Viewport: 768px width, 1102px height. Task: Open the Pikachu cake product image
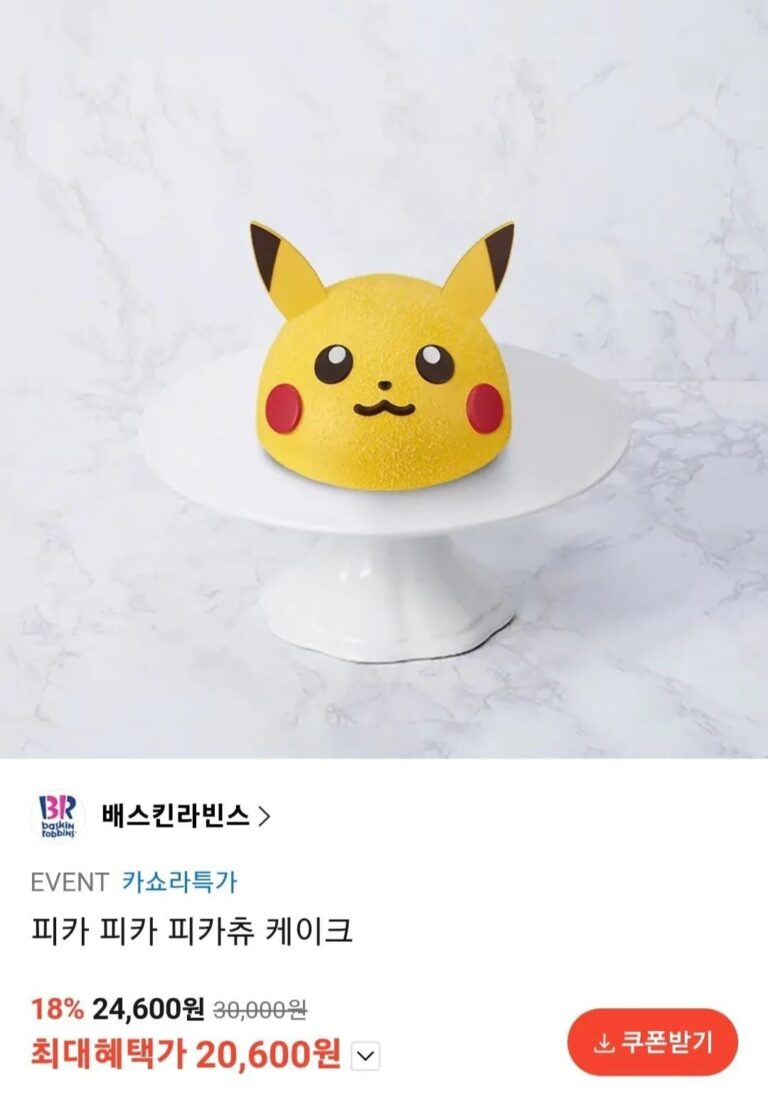(384, 379)
